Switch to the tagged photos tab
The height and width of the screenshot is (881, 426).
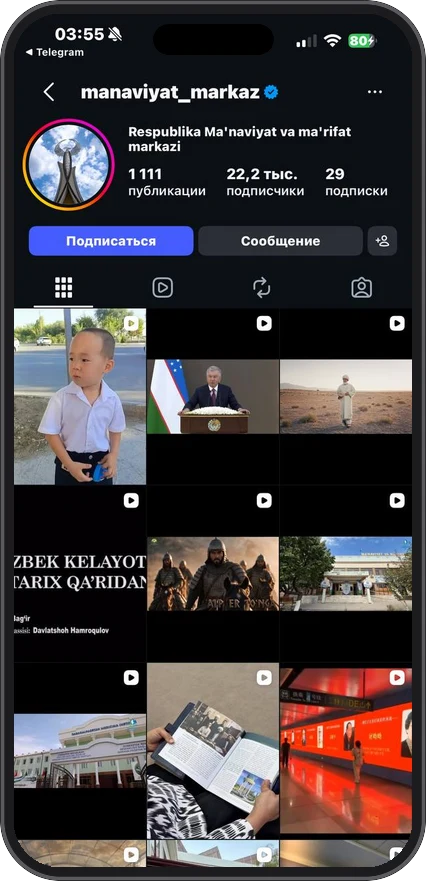click(x=361, y=288)
